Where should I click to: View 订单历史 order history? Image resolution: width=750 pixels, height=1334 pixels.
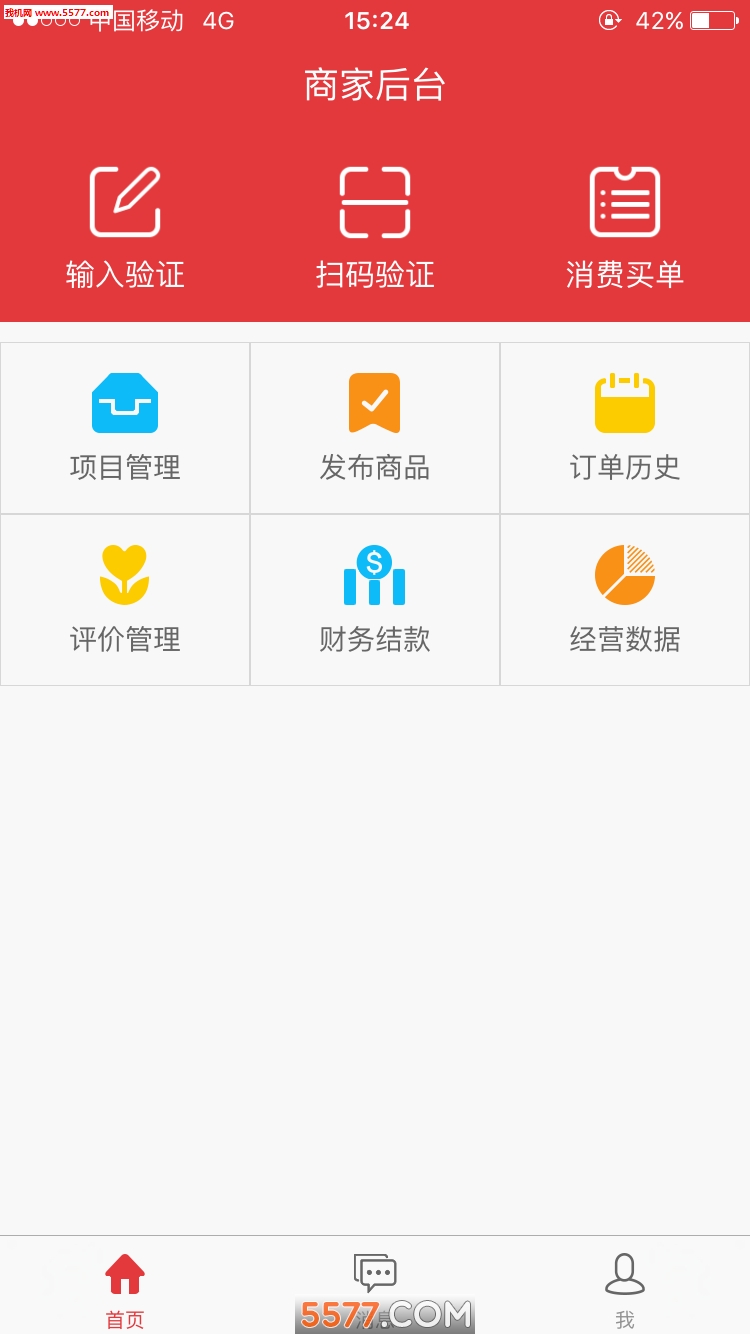click(x=625, y=428)
